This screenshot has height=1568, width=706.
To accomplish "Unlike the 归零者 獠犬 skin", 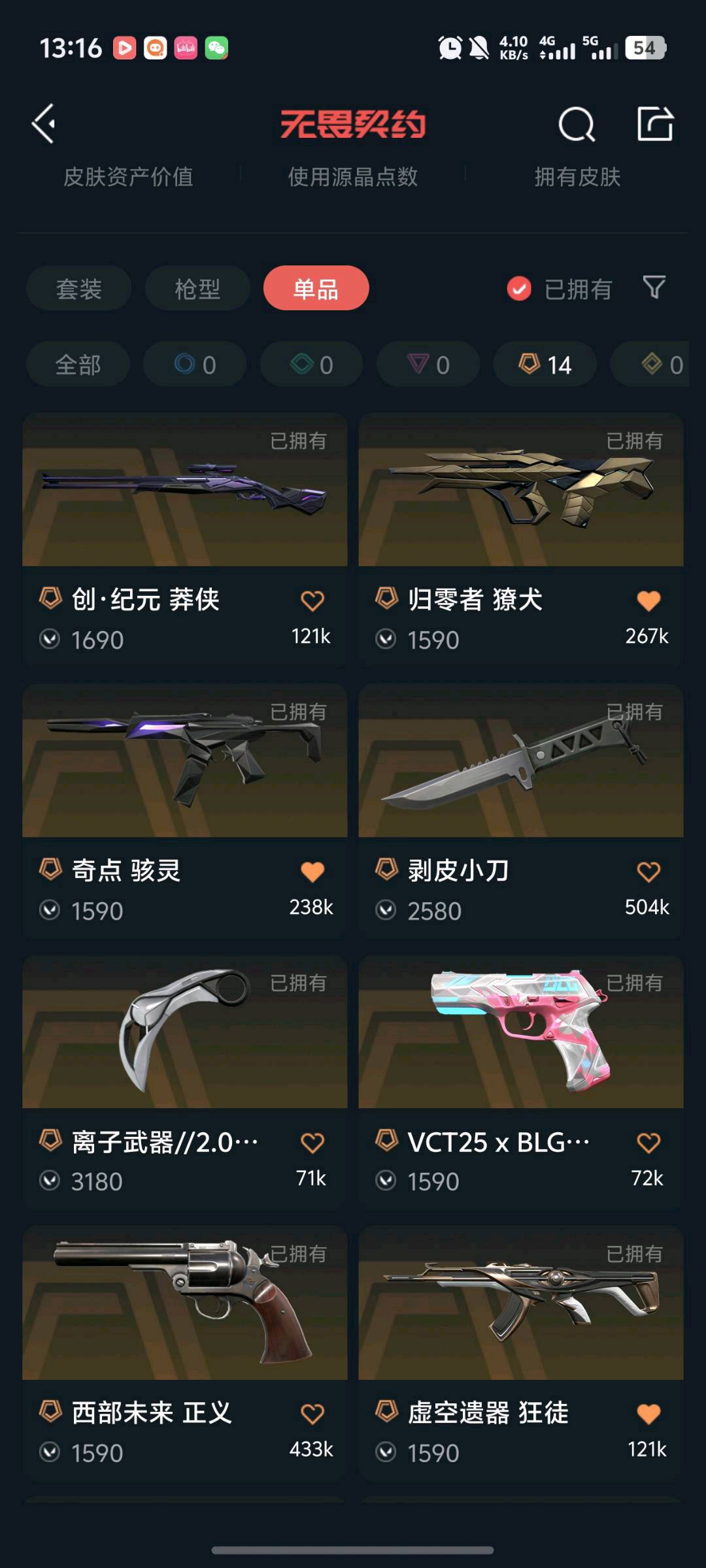I will tap(648, 600).
